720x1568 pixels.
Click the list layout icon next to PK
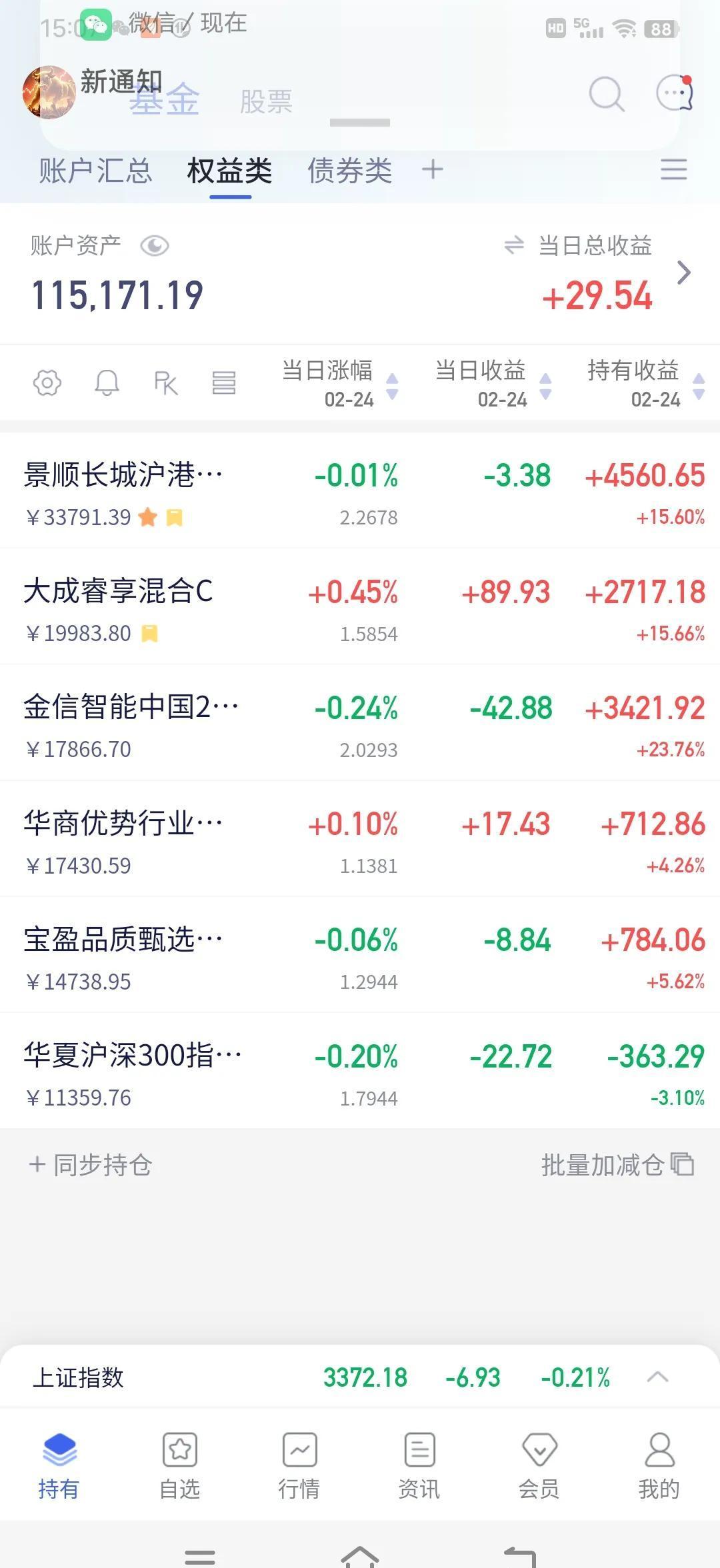[x=225, y=383]
